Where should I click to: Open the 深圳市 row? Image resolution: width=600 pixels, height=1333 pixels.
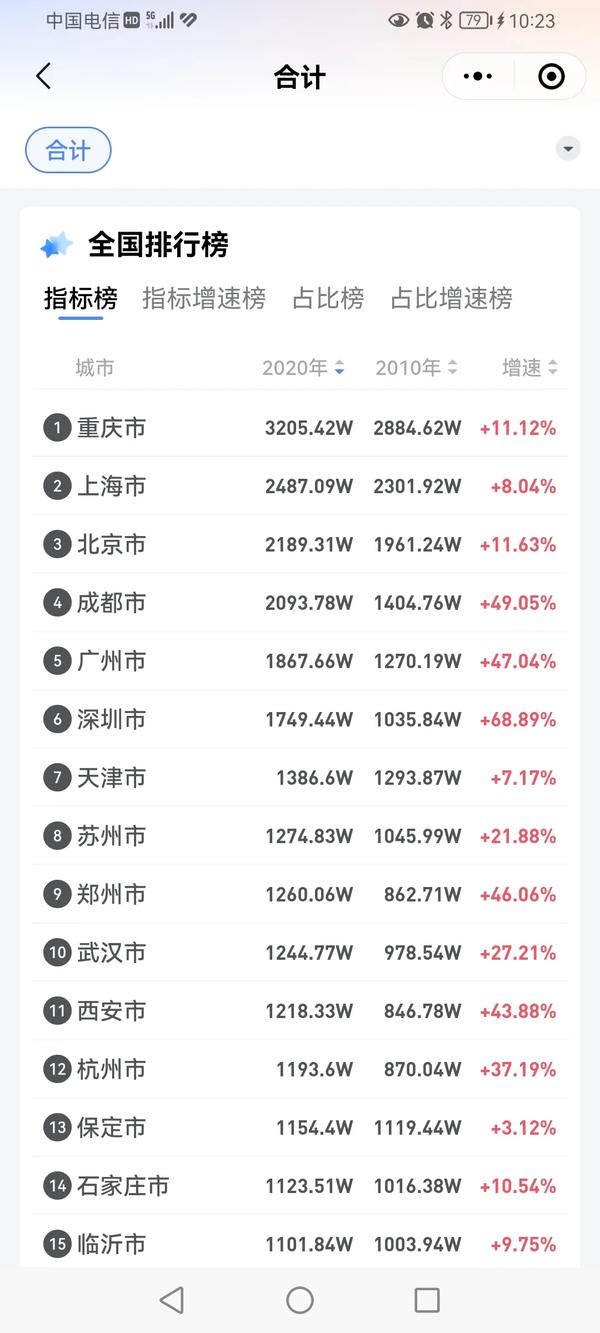pyautogui.click(x=300, y=719)
